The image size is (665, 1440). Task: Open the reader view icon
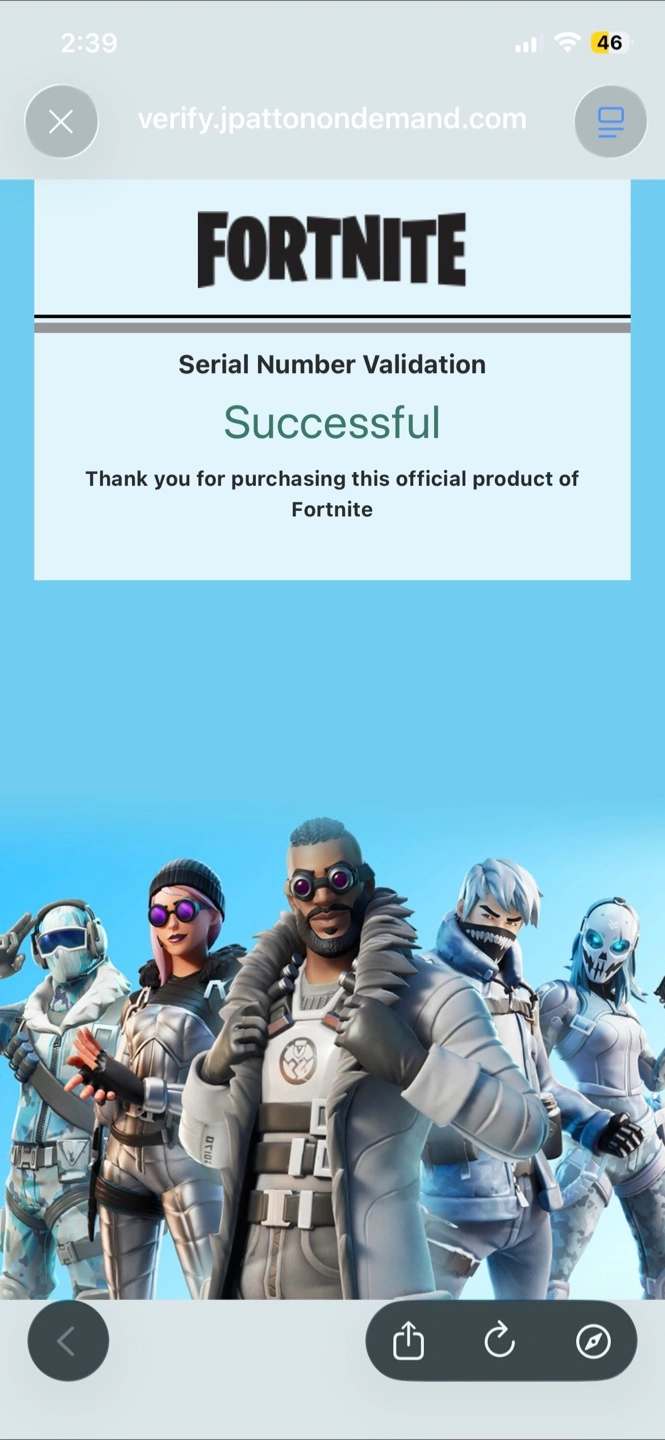point(610,122)
